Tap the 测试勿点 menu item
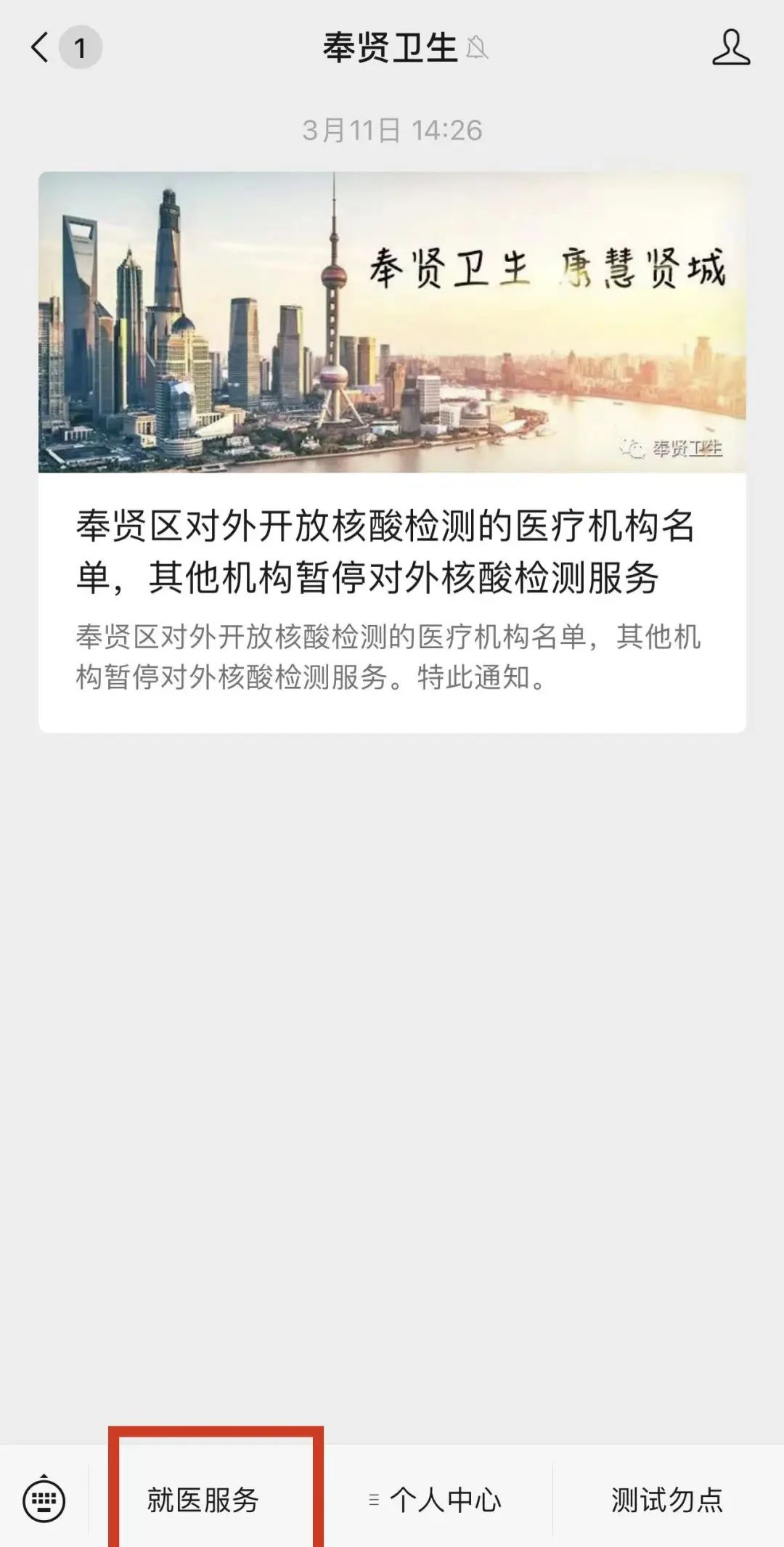 (667, 1500)
